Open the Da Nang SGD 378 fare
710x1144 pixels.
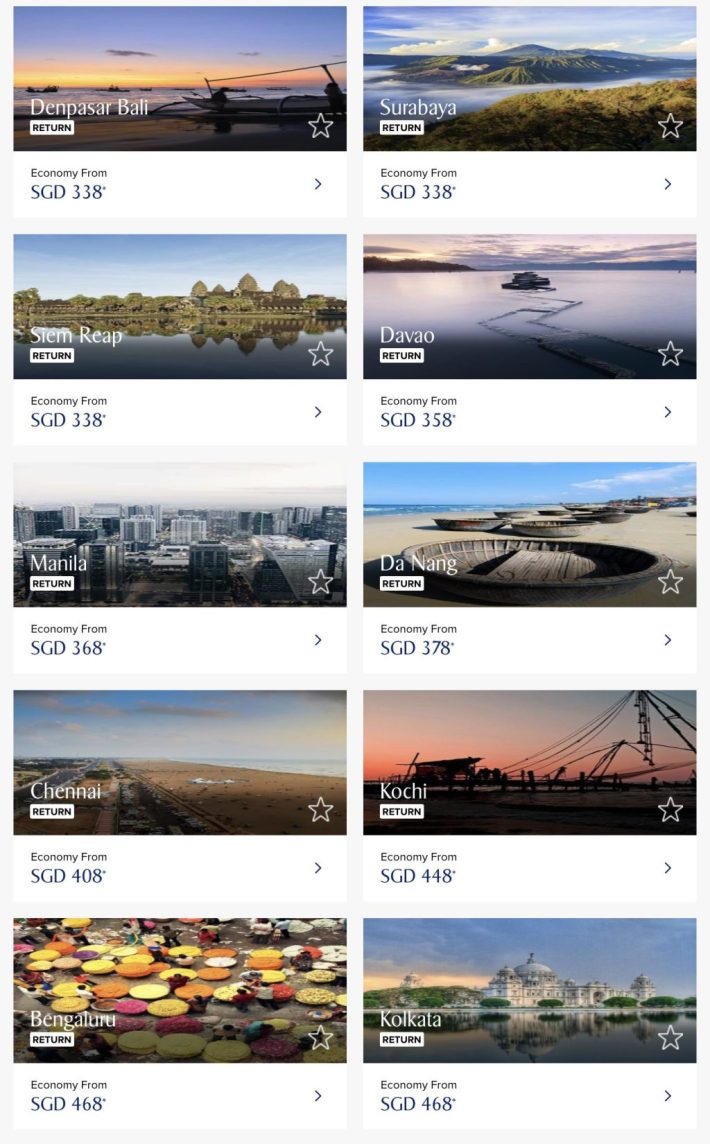point(668,640)
